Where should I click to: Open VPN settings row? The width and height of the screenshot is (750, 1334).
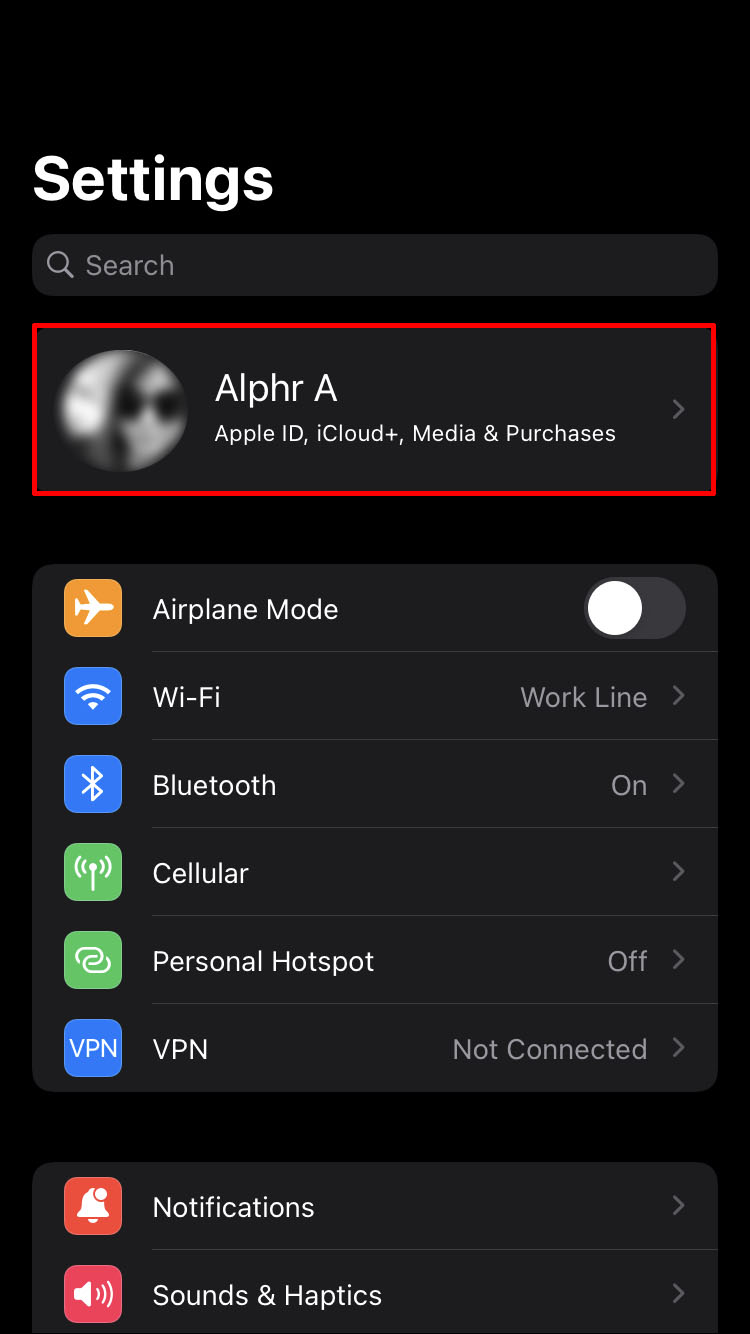(375, 1049)
